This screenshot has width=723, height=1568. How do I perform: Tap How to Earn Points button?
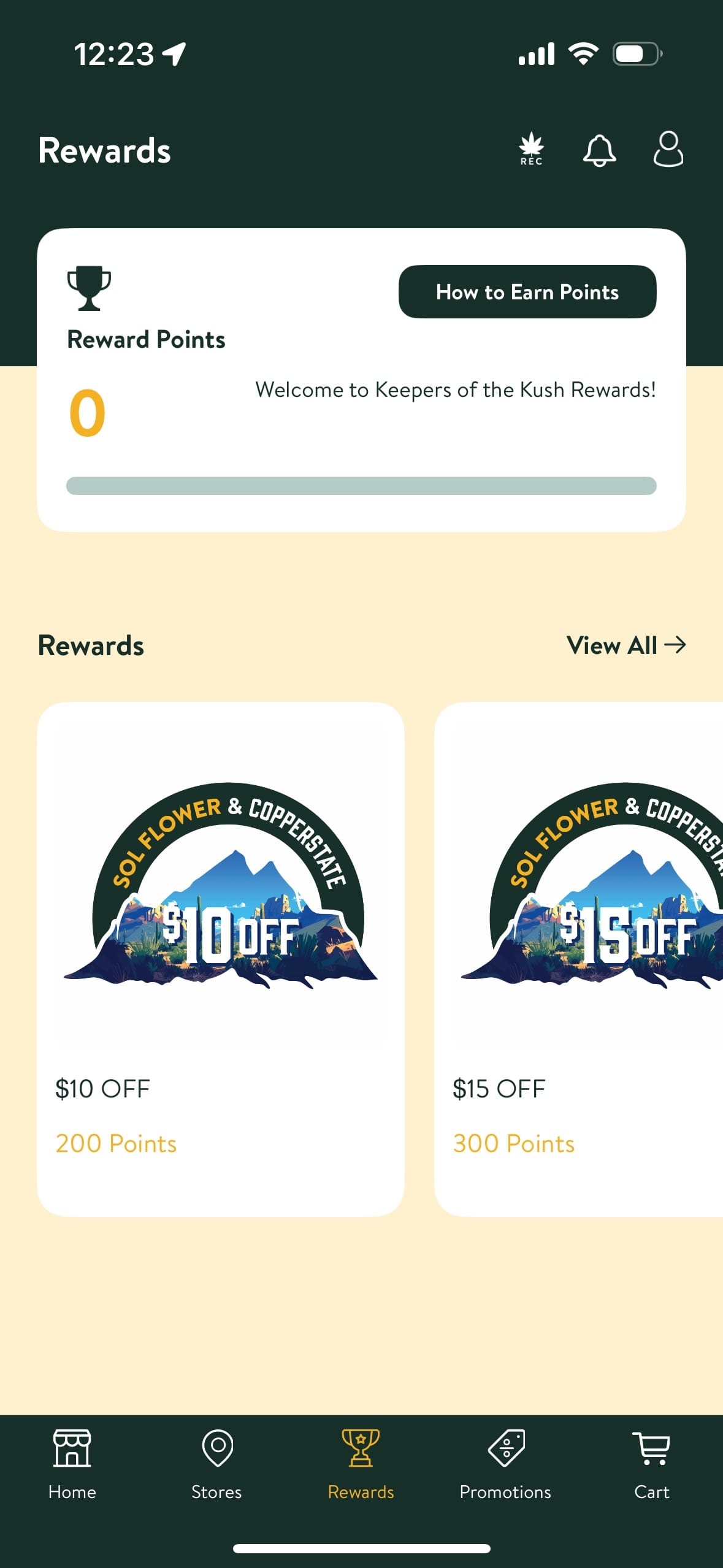tap(527, 292)
